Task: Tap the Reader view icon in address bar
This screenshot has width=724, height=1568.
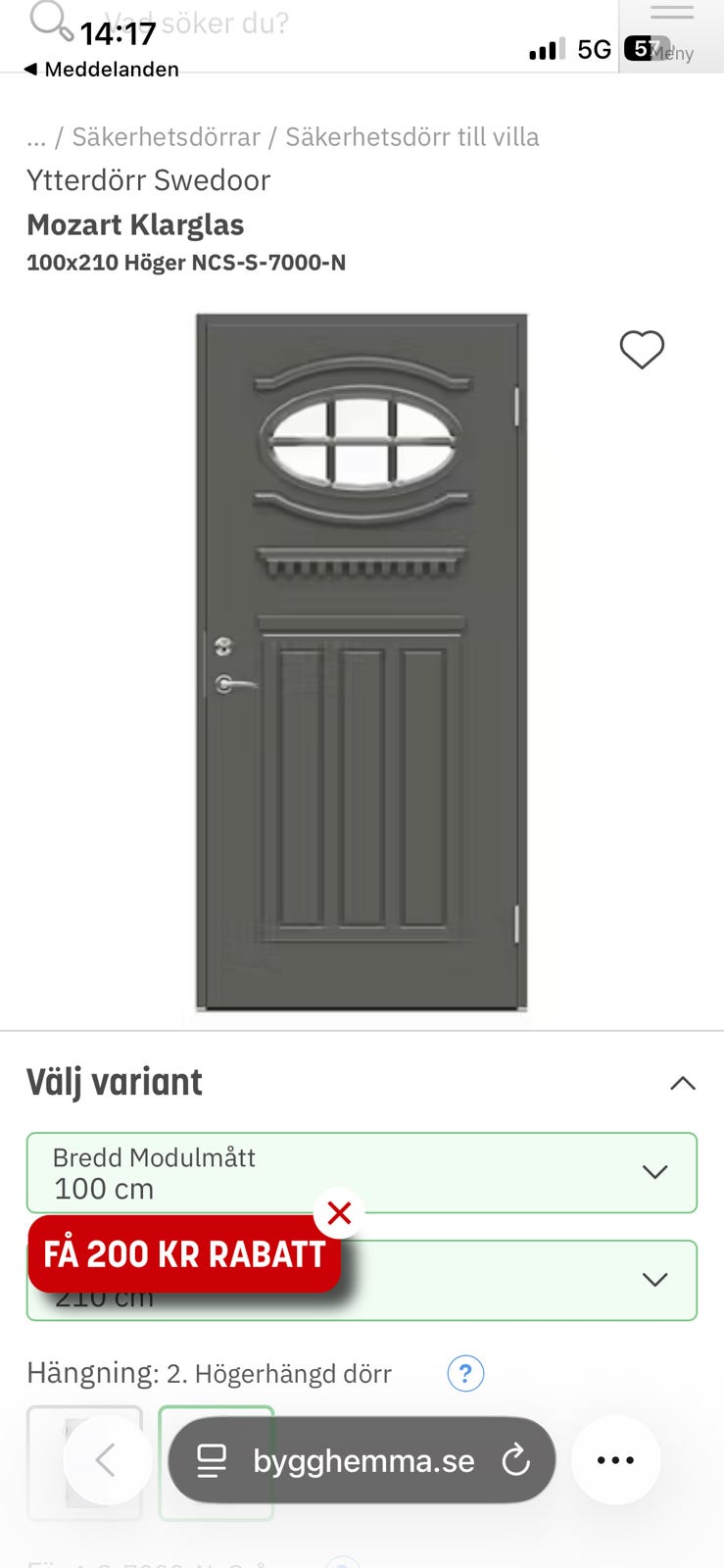Action: [x=210, y=1460]
